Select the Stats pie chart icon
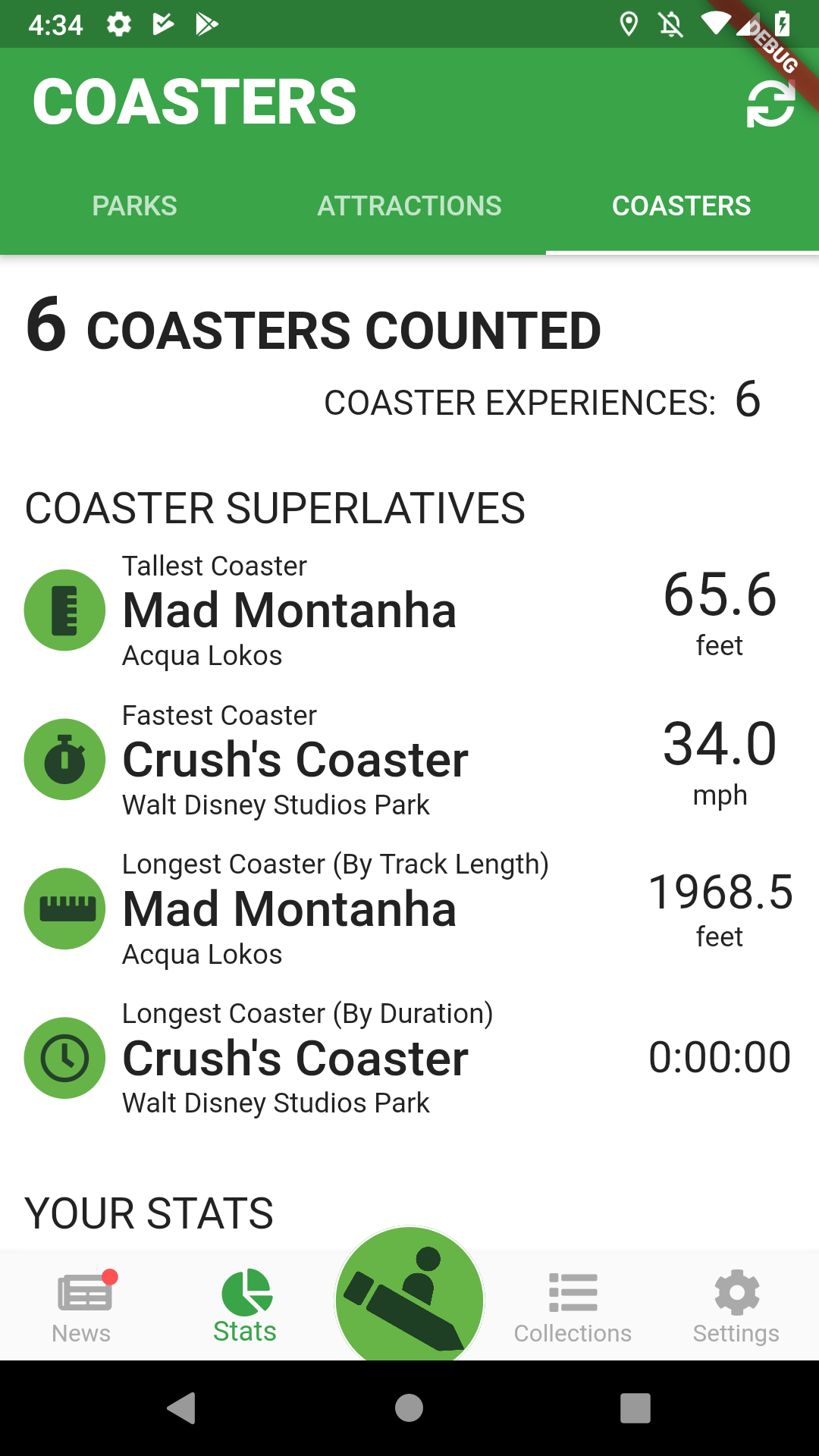The width and height of the screenshot is (819, 1456). (x=244, y=1291)
